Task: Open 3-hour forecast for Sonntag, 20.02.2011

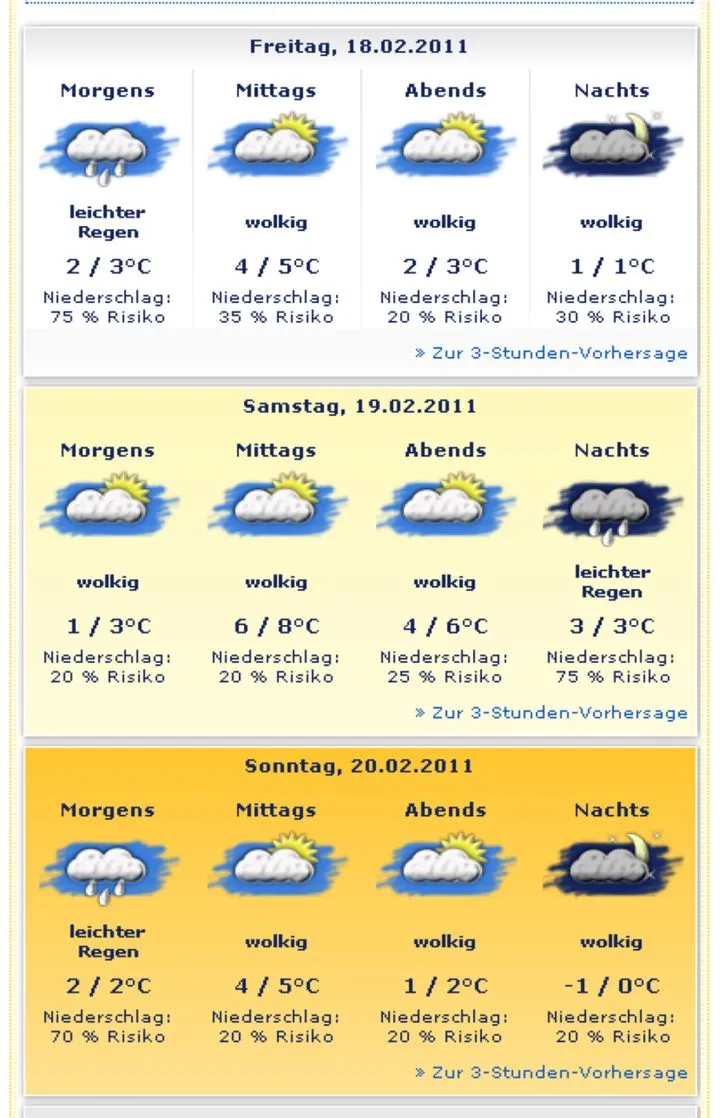Action: click(558, 1073)
